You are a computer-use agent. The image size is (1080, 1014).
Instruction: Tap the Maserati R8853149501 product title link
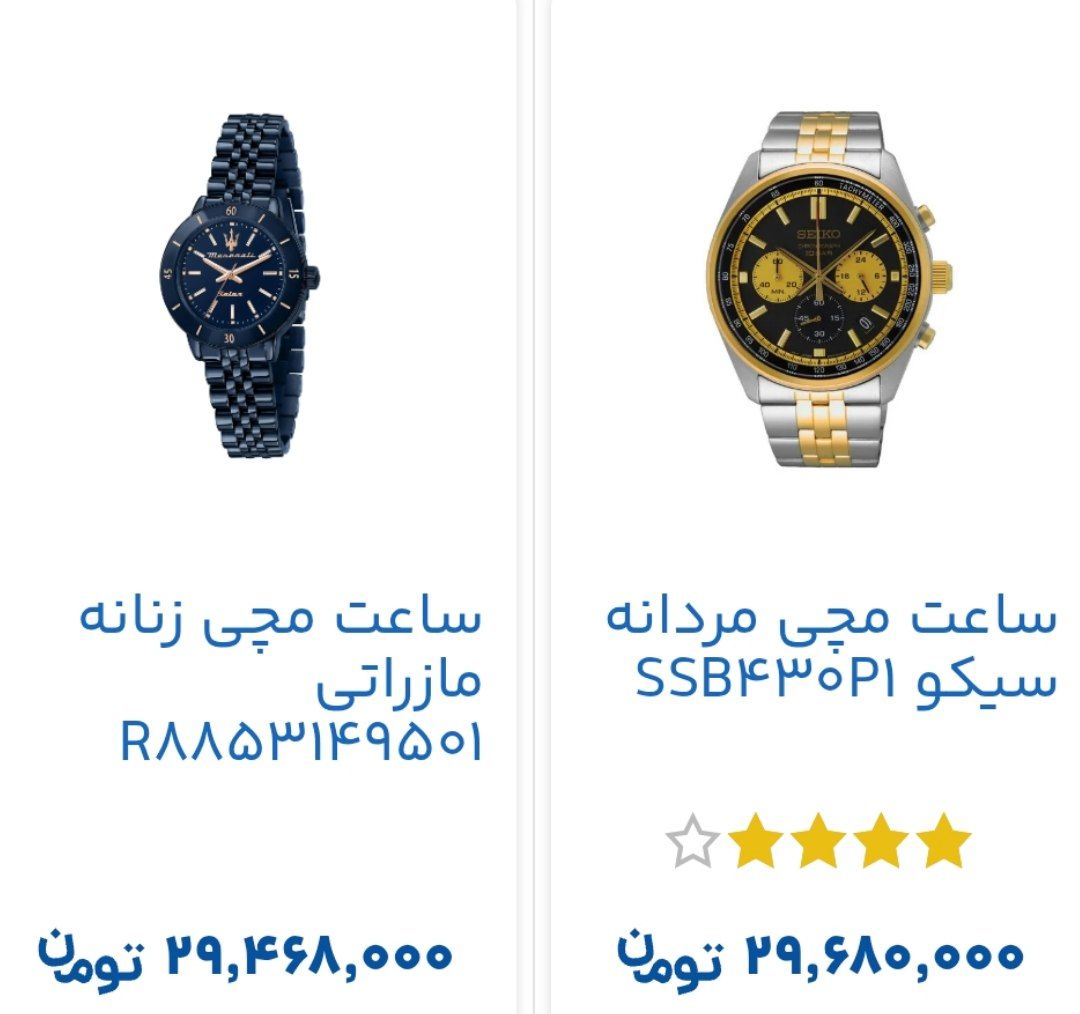tap(300, 679)
